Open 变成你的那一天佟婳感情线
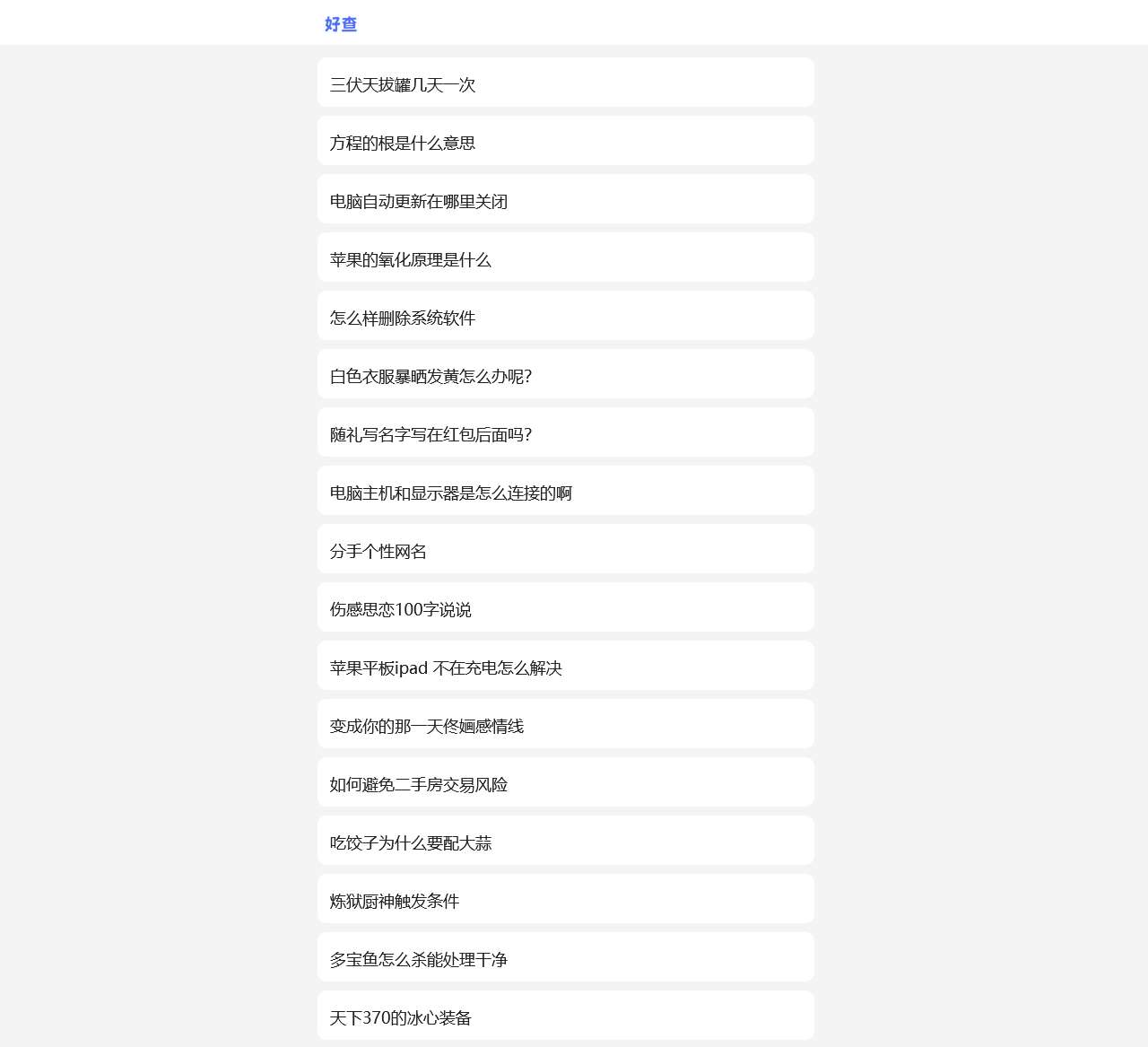This screenshot has width=1148, height=1047. click(x=427, y=727)
